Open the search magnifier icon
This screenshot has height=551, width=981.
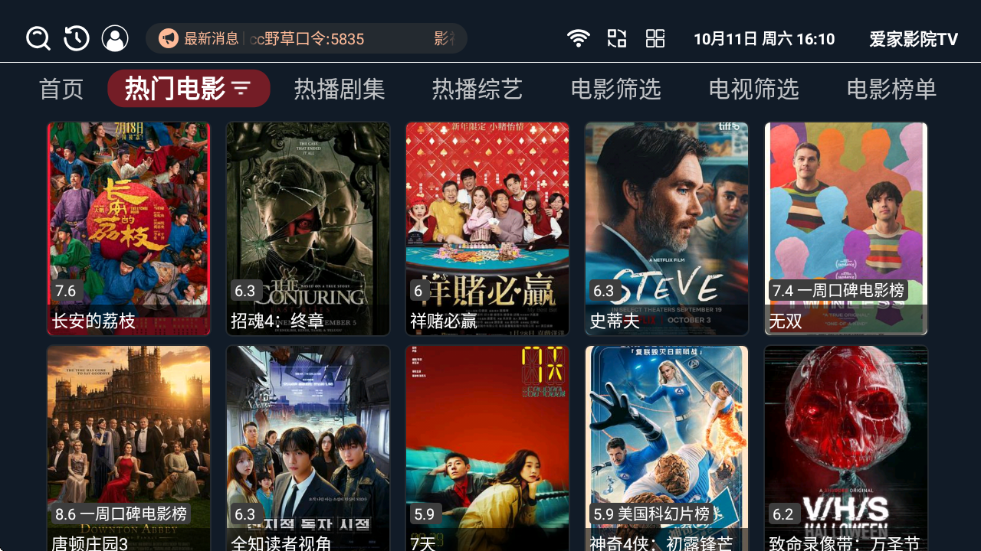[x=38, y=39]
